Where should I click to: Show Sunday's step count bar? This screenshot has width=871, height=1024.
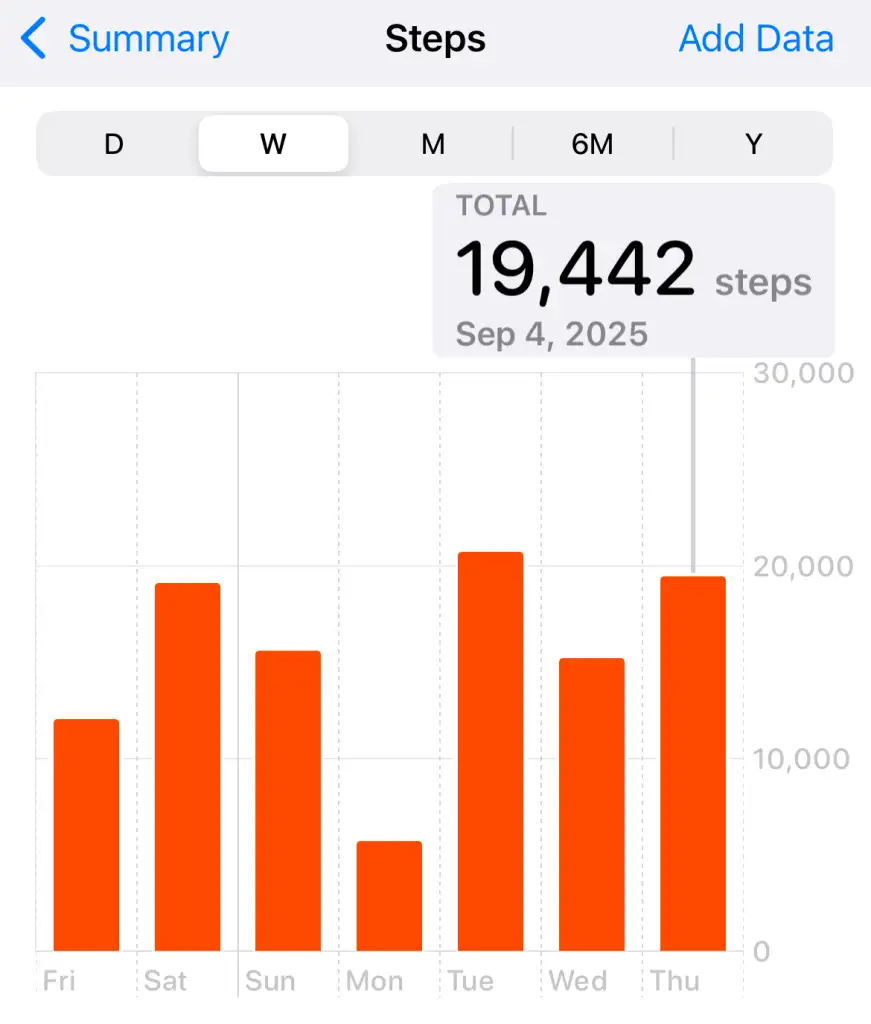pos(288,801)
